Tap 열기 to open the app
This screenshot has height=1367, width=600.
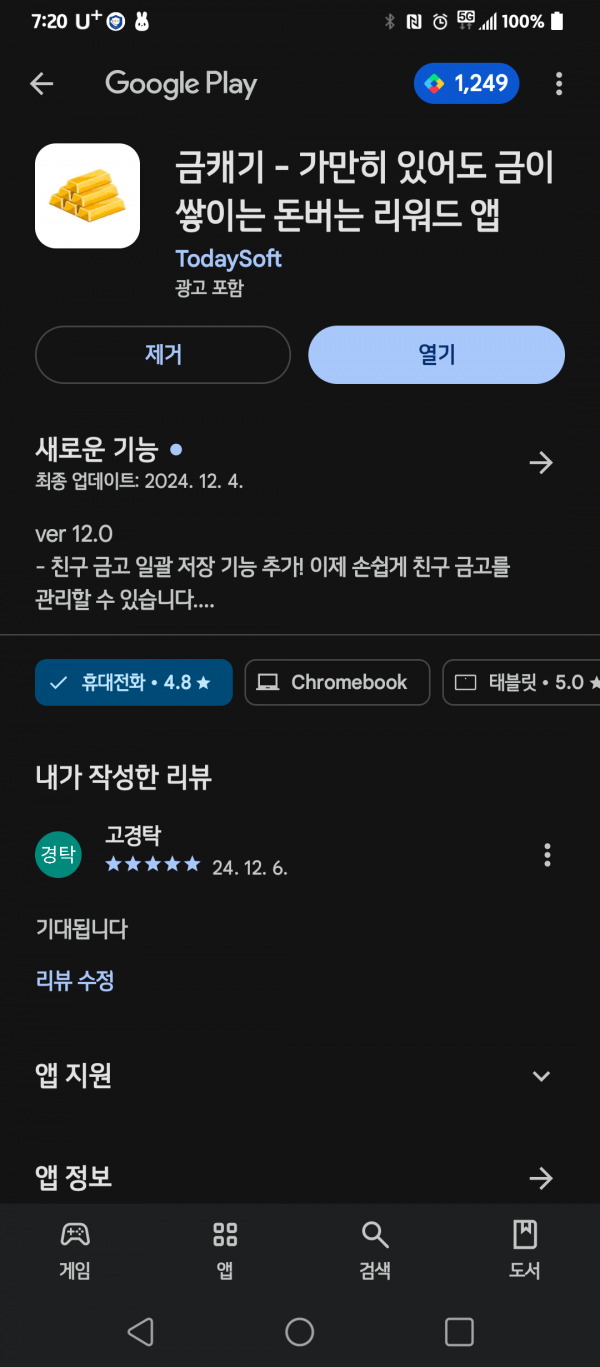click(x=436, y=355)
